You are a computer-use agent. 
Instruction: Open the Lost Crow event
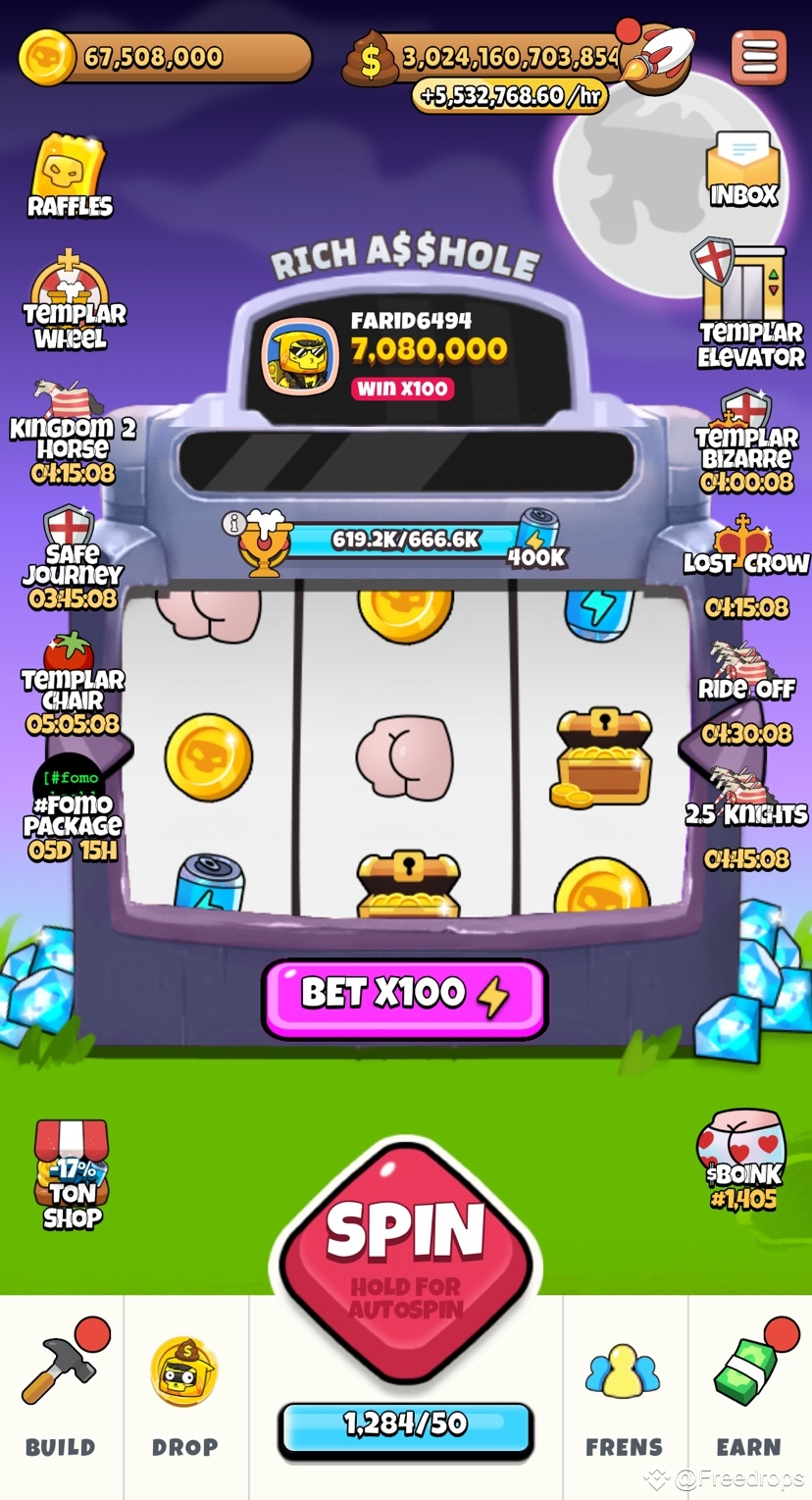pyautogui.click(x=746, y=567)
